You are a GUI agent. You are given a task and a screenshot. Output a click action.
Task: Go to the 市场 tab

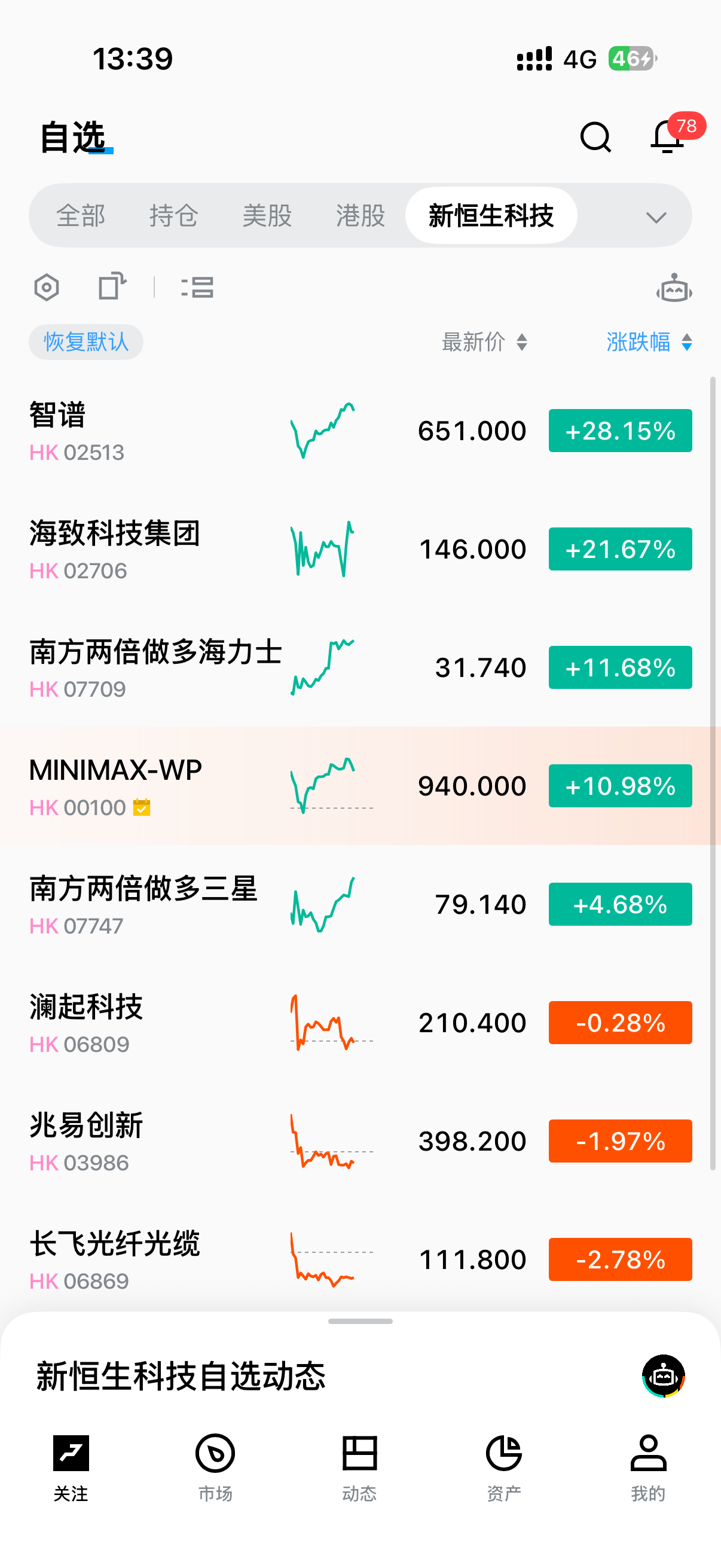pos(215,1468)
